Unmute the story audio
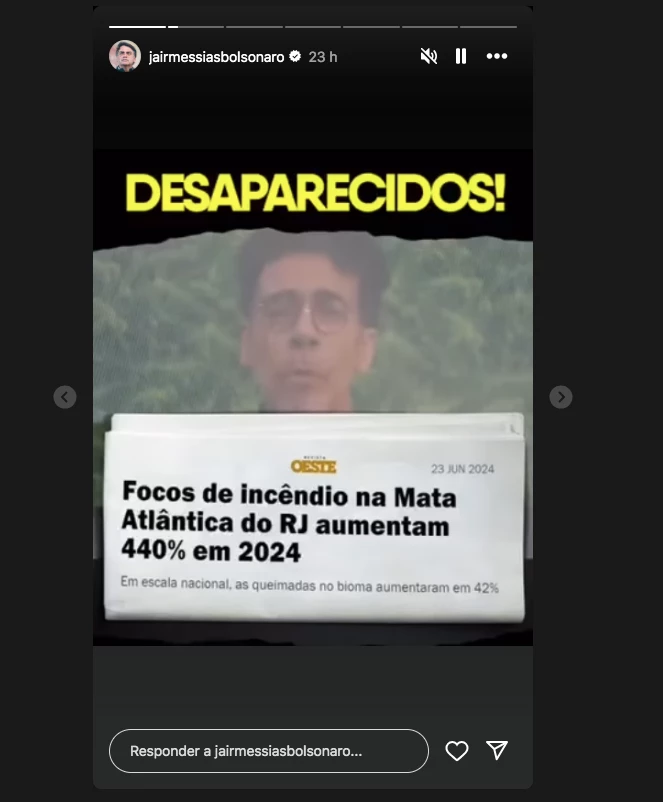The image size is (663, 802). point(429,56)
